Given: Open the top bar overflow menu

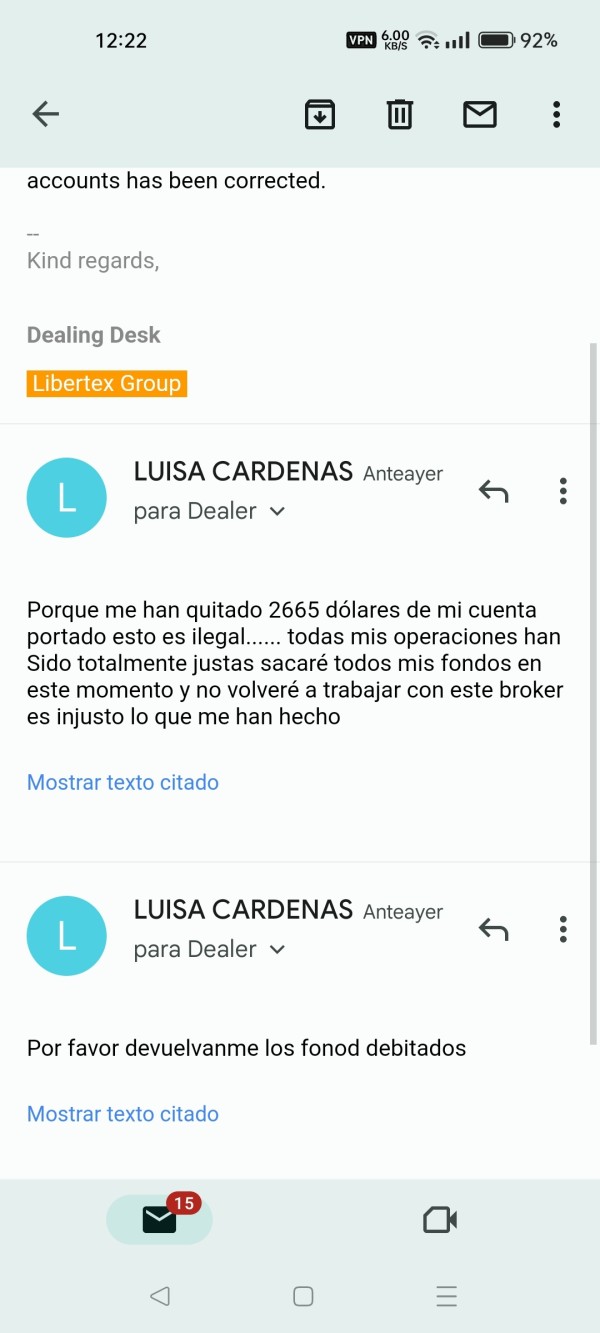Looking at the screenshot, I should click(557, 114).
